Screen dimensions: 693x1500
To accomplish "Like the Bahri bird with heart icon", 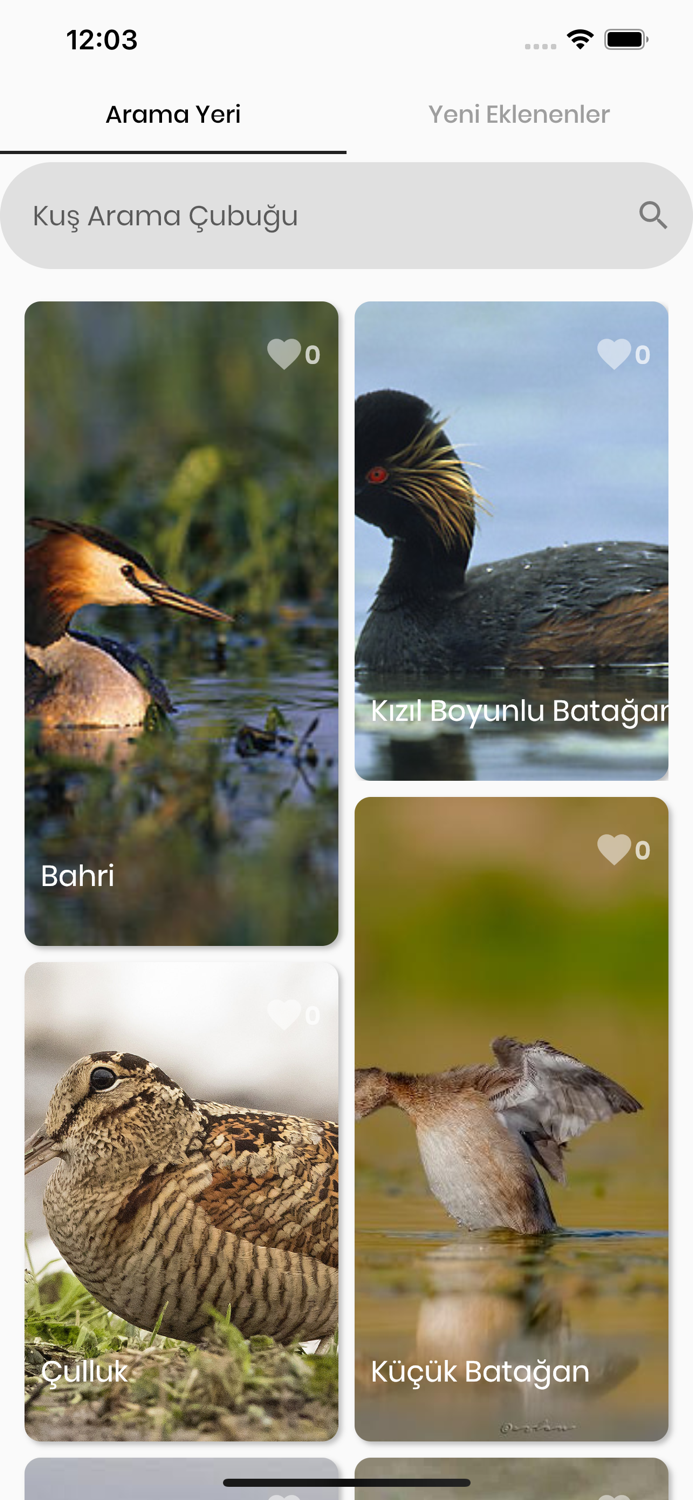I will 284,354.
